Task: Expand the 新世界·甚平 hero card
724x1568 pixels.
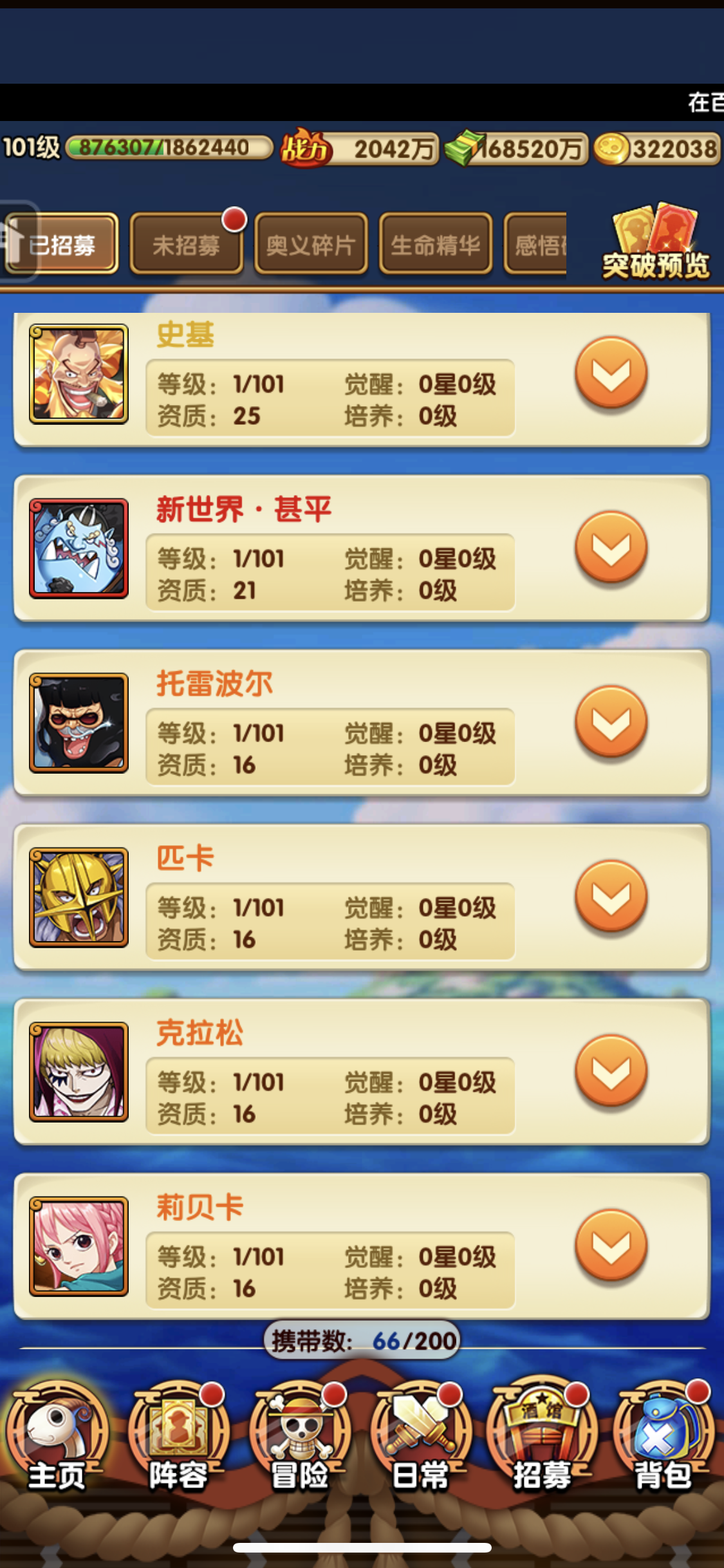Action: coord(611,546)
